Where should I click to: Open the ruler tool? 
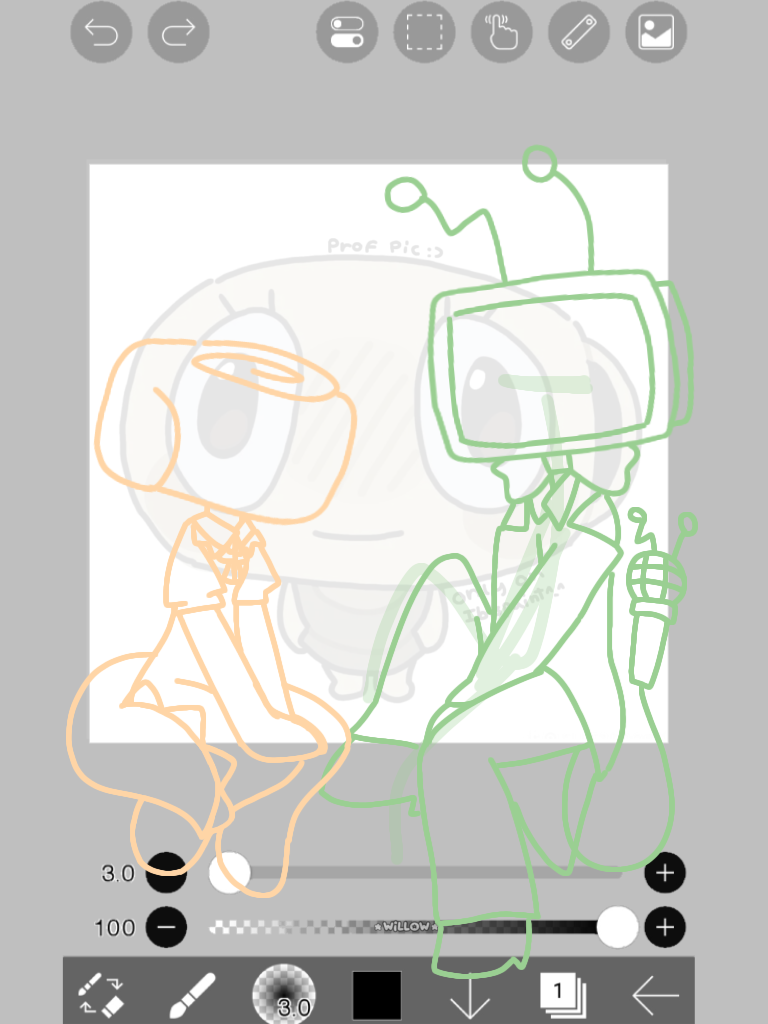[x=578, y=33]
